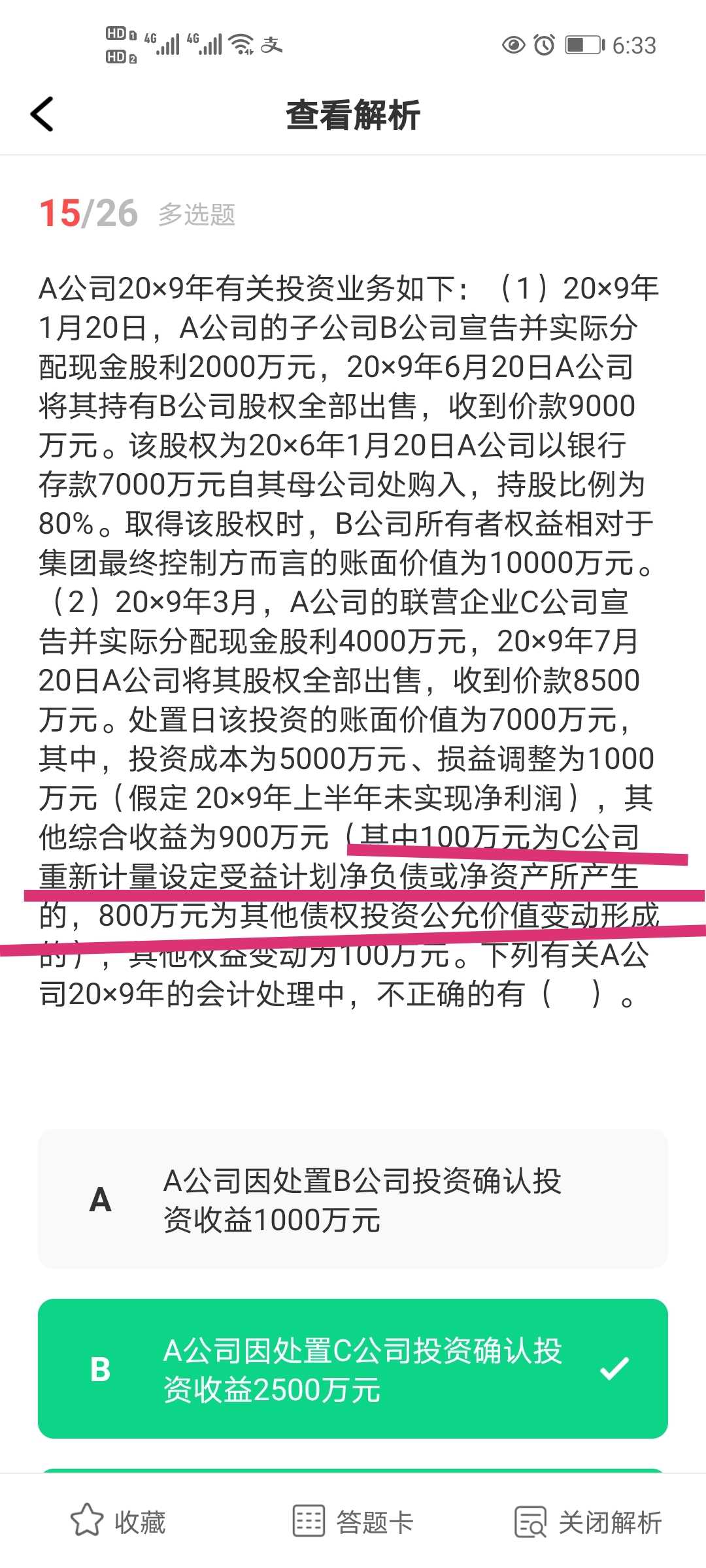
Task: Tap 关闭解析 to hide the explanation
Action: 588,1522
